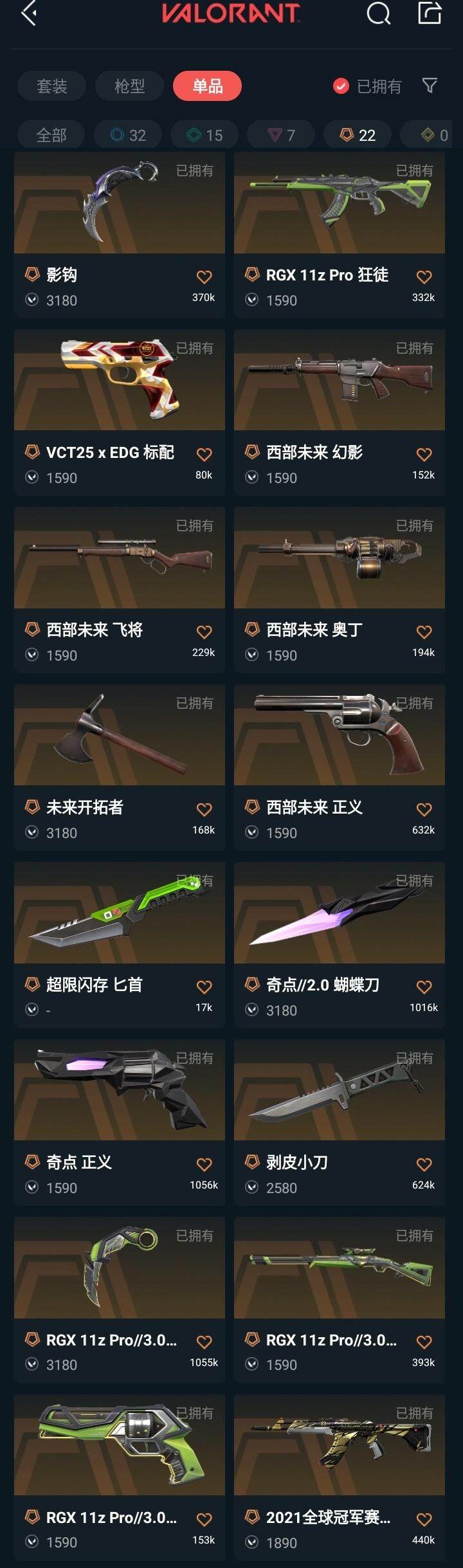Open the filter funnel icon

point(430,86)
